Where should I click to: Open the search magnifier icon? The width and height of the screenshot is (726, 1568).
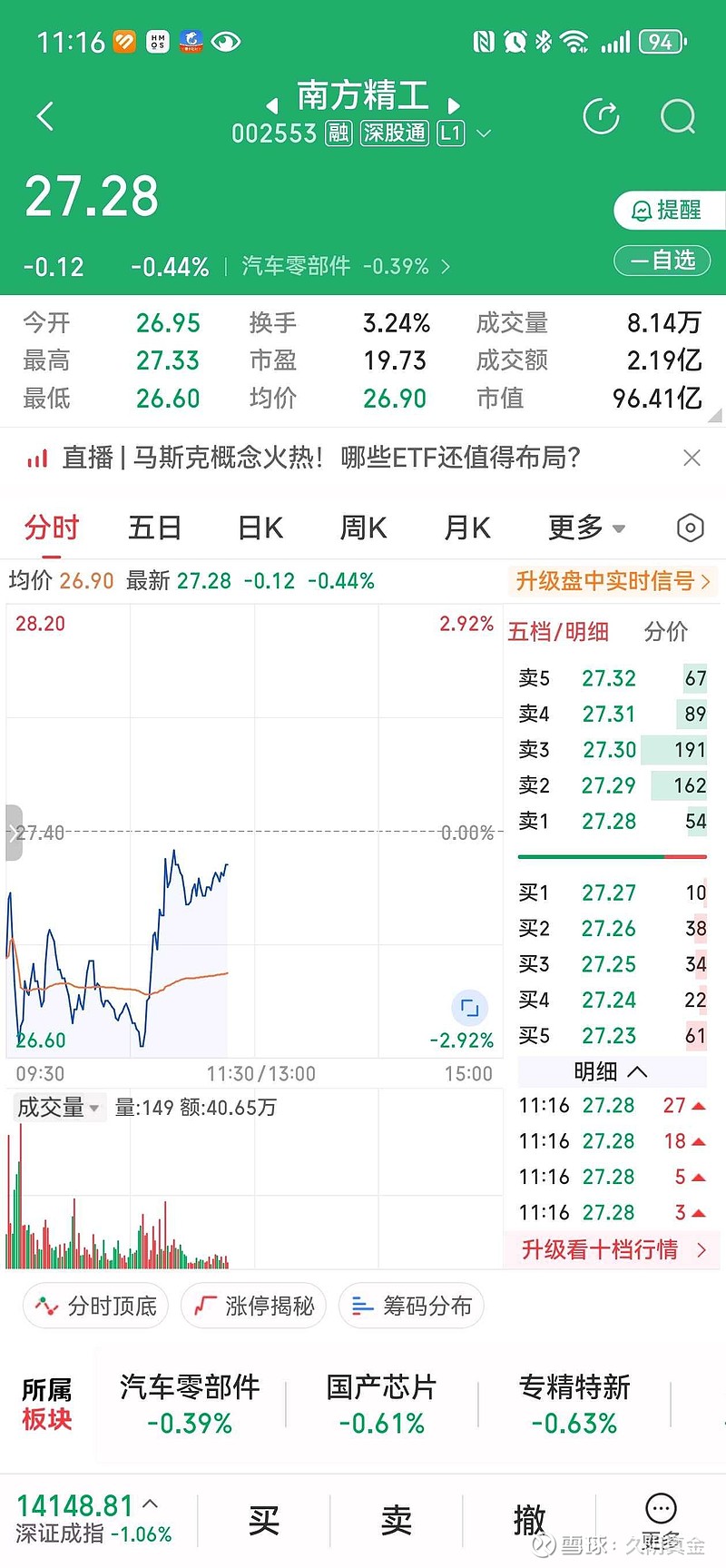[677, 116]
